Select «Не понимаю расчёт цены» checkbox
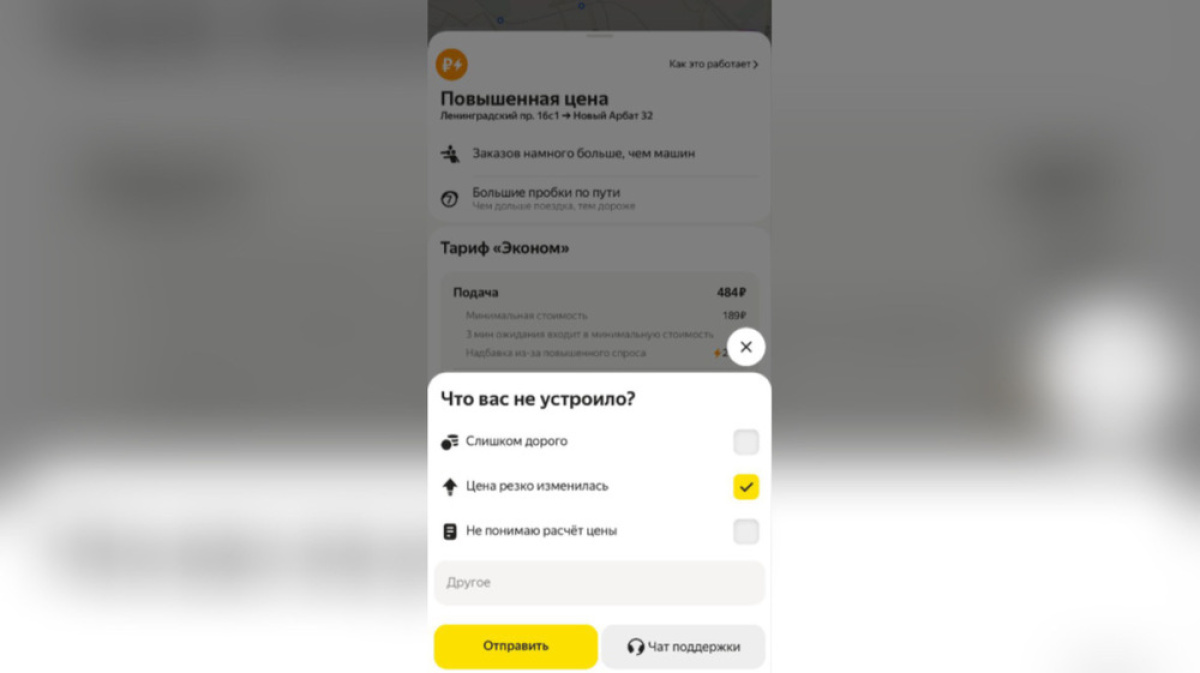Image resolution: width=1200 pixels, height=673 pixels. pyautogui.click(x=745, y=531)
